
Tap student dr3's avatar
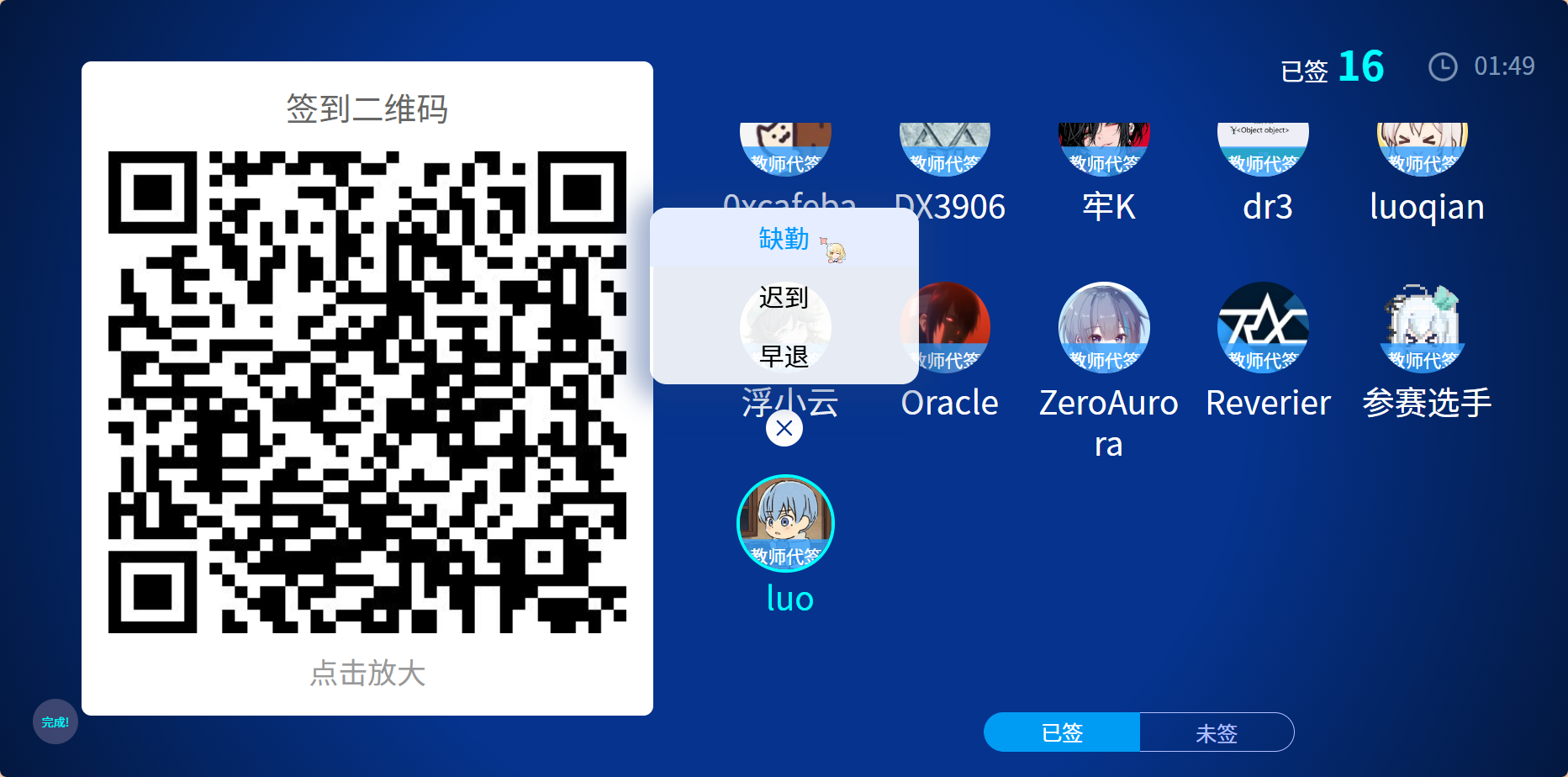[x=1263, y=148]
